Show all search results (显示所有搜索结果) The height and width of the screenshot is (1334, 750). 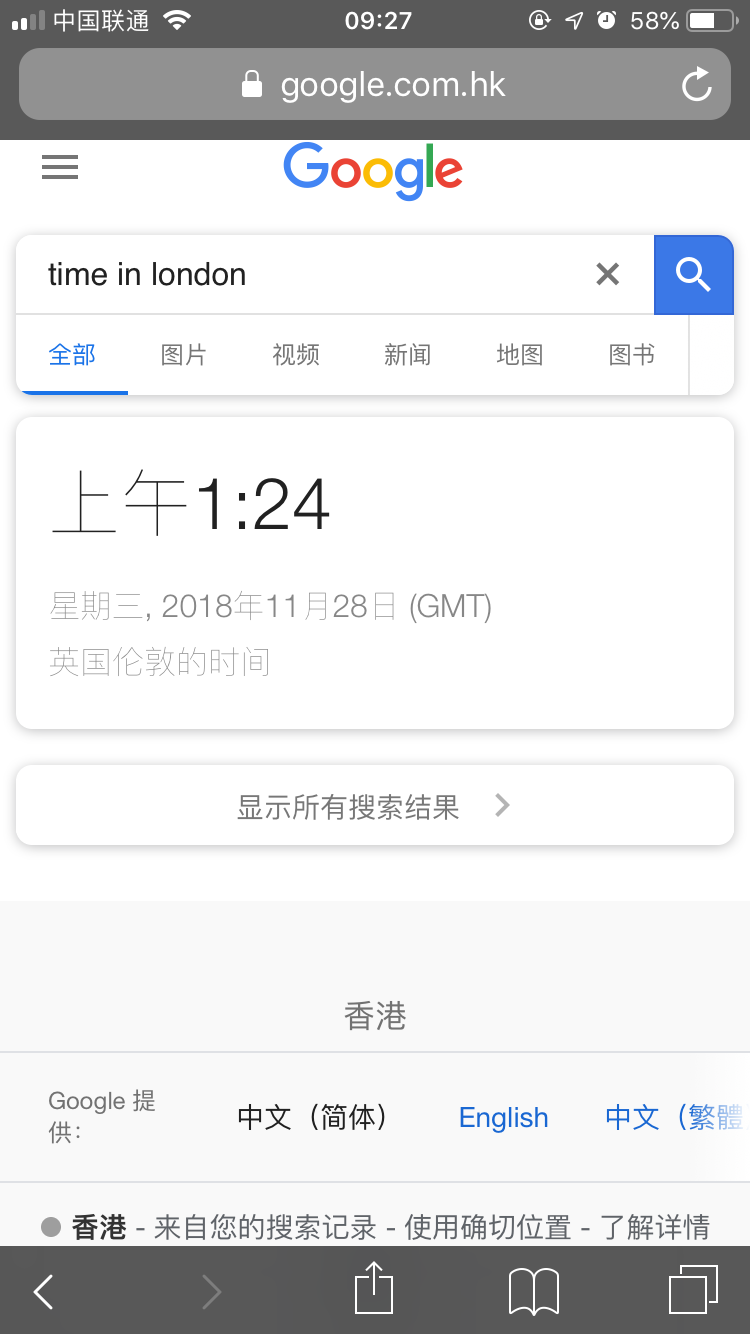point(374,806)
